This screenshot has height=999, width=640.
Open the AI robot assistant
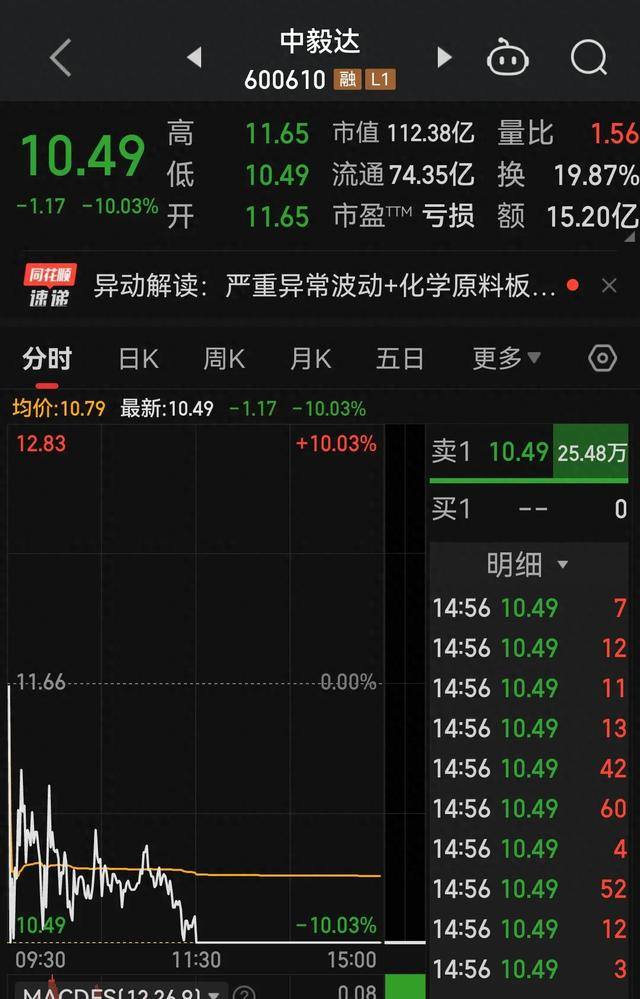pos(507,58)
